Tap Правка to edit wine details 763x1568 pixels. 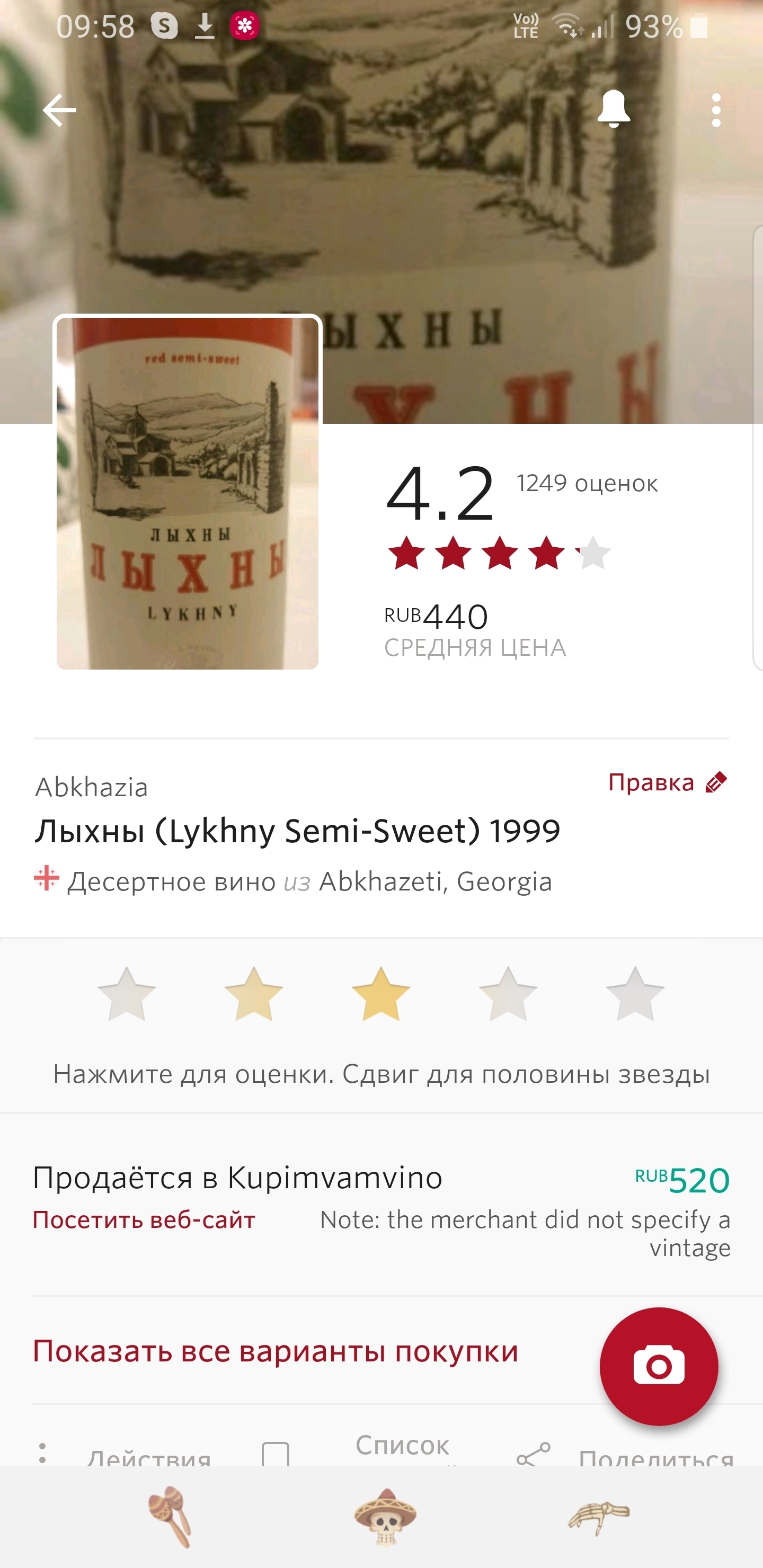pyautogui.click(x=668, y=782)
